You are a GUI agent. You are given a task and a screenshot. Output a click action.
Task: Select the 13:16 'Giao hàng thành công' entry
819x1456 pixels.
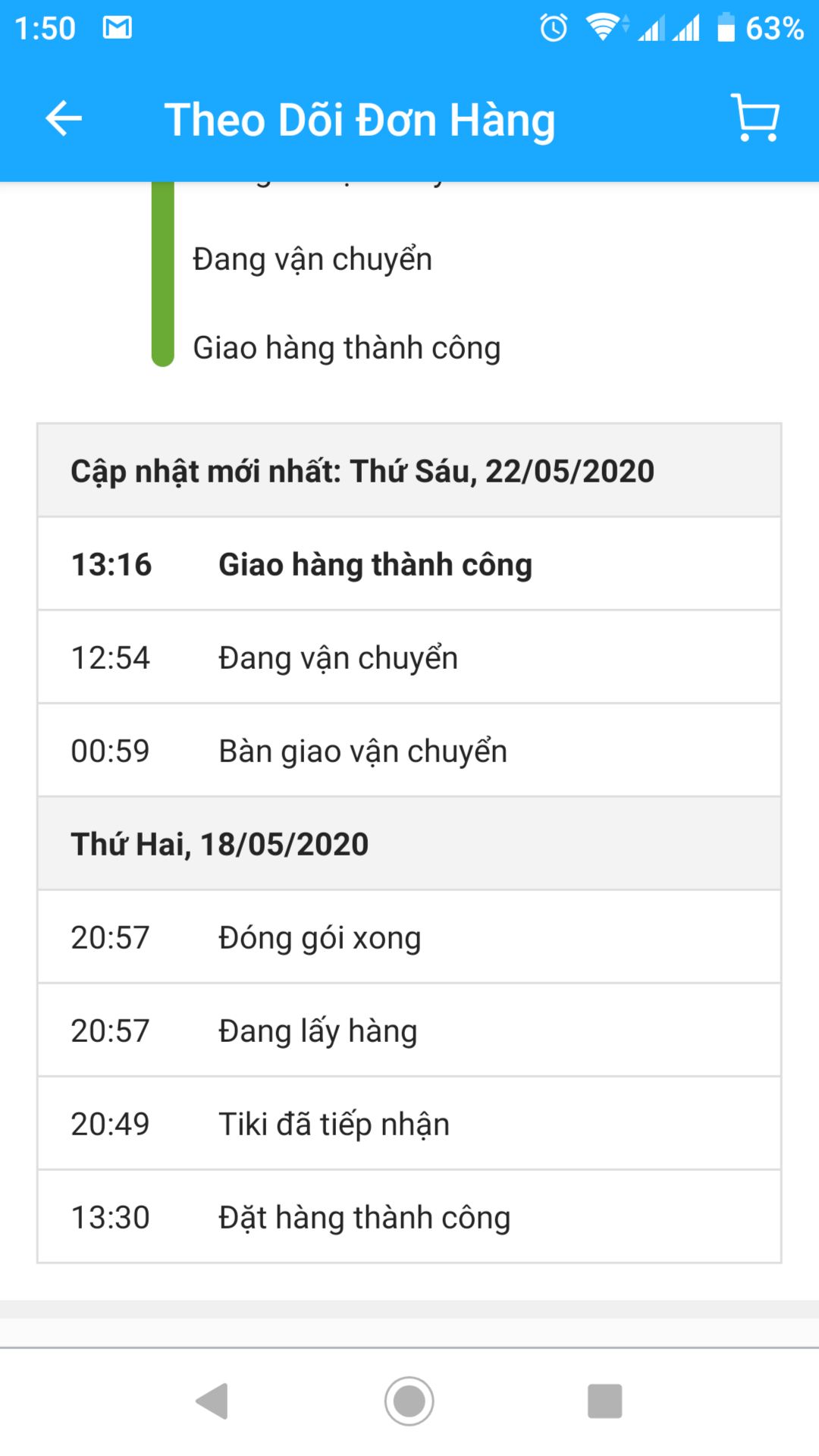tap(375, 564)
